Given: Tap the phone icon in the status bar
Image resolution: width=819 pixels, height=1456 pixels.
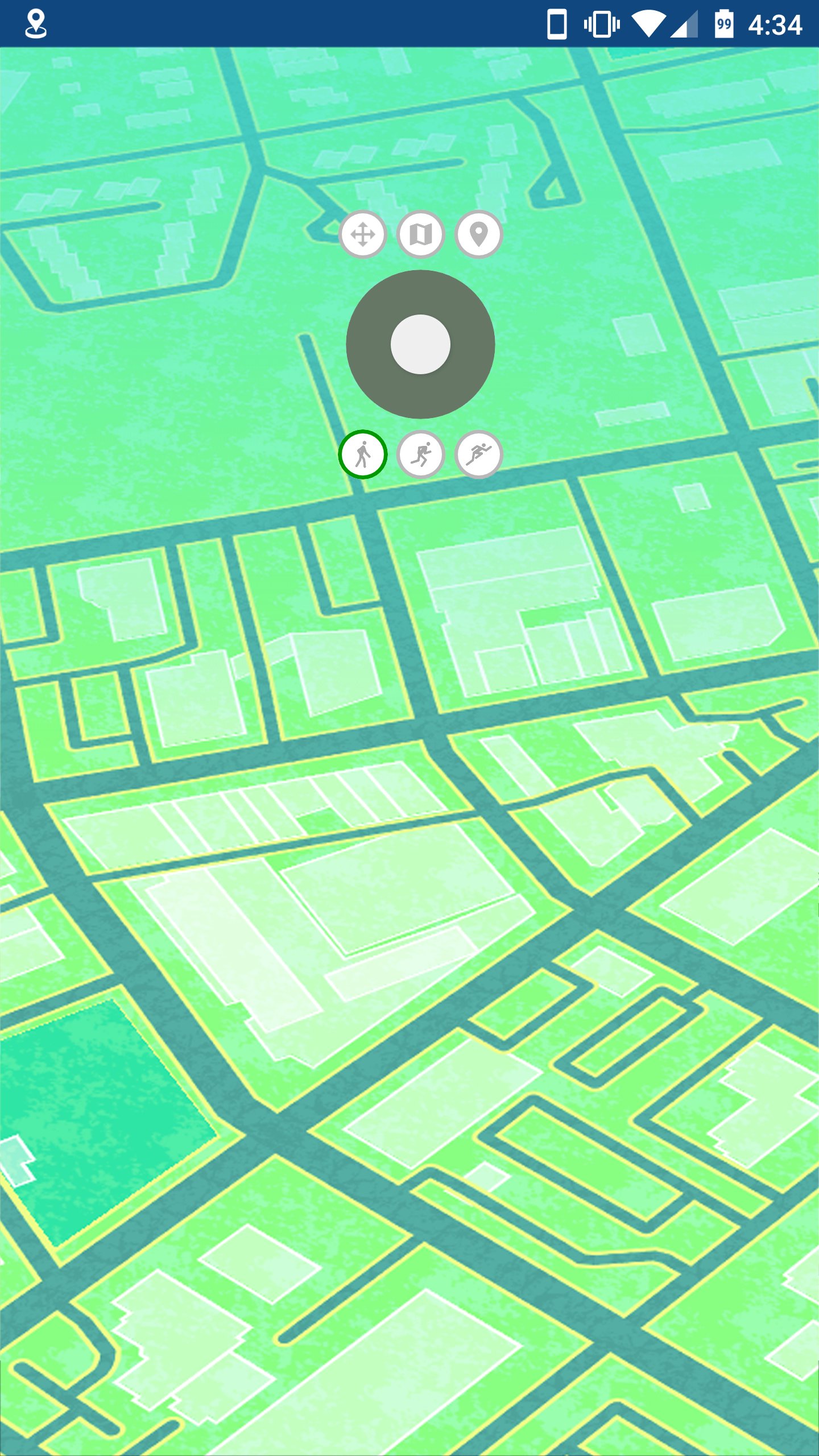Looking at the screenshot, I should (558, 23).
